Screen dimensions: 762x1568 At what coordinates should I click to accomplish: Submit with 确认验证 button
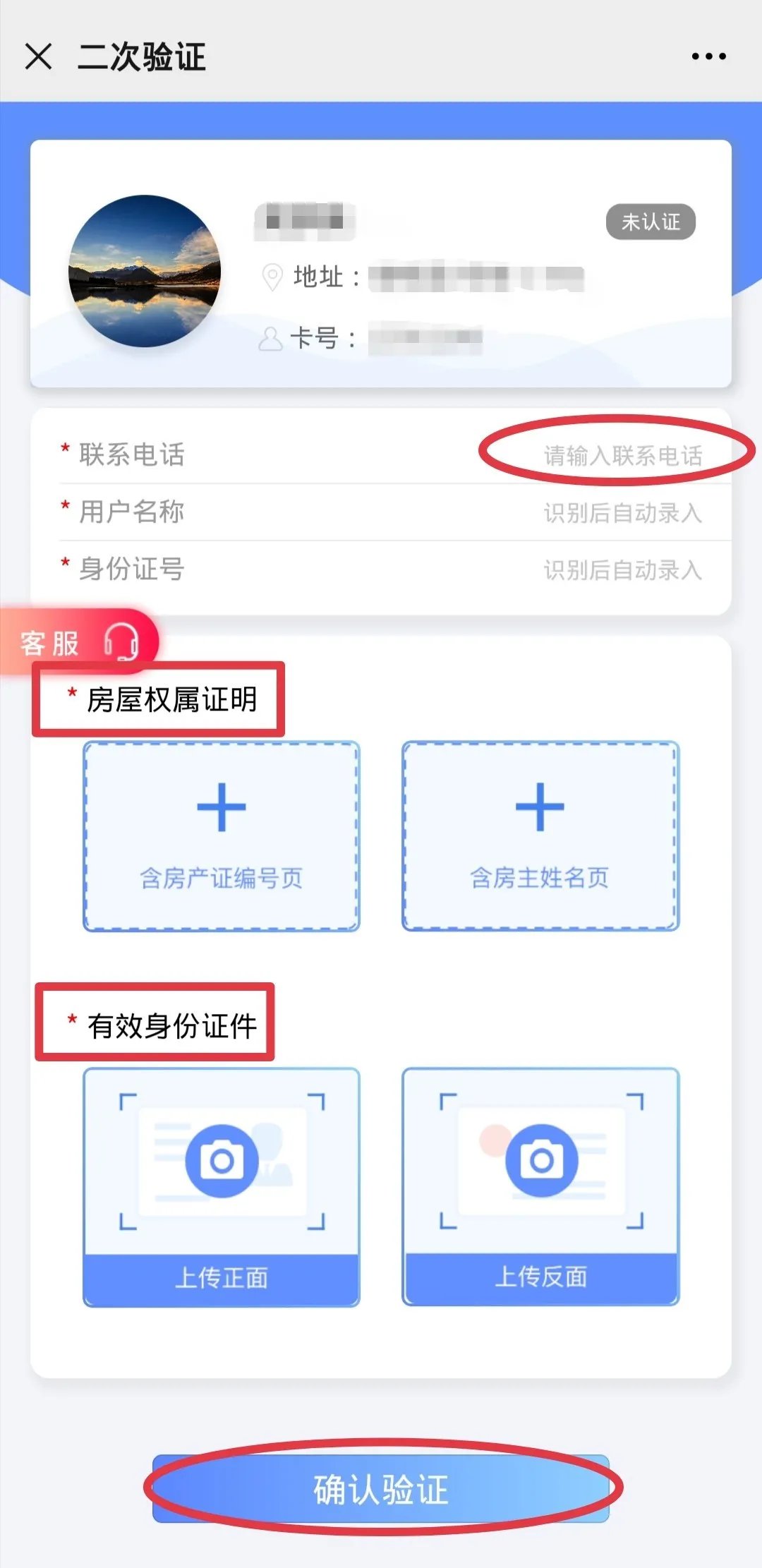coord(381,1489)
